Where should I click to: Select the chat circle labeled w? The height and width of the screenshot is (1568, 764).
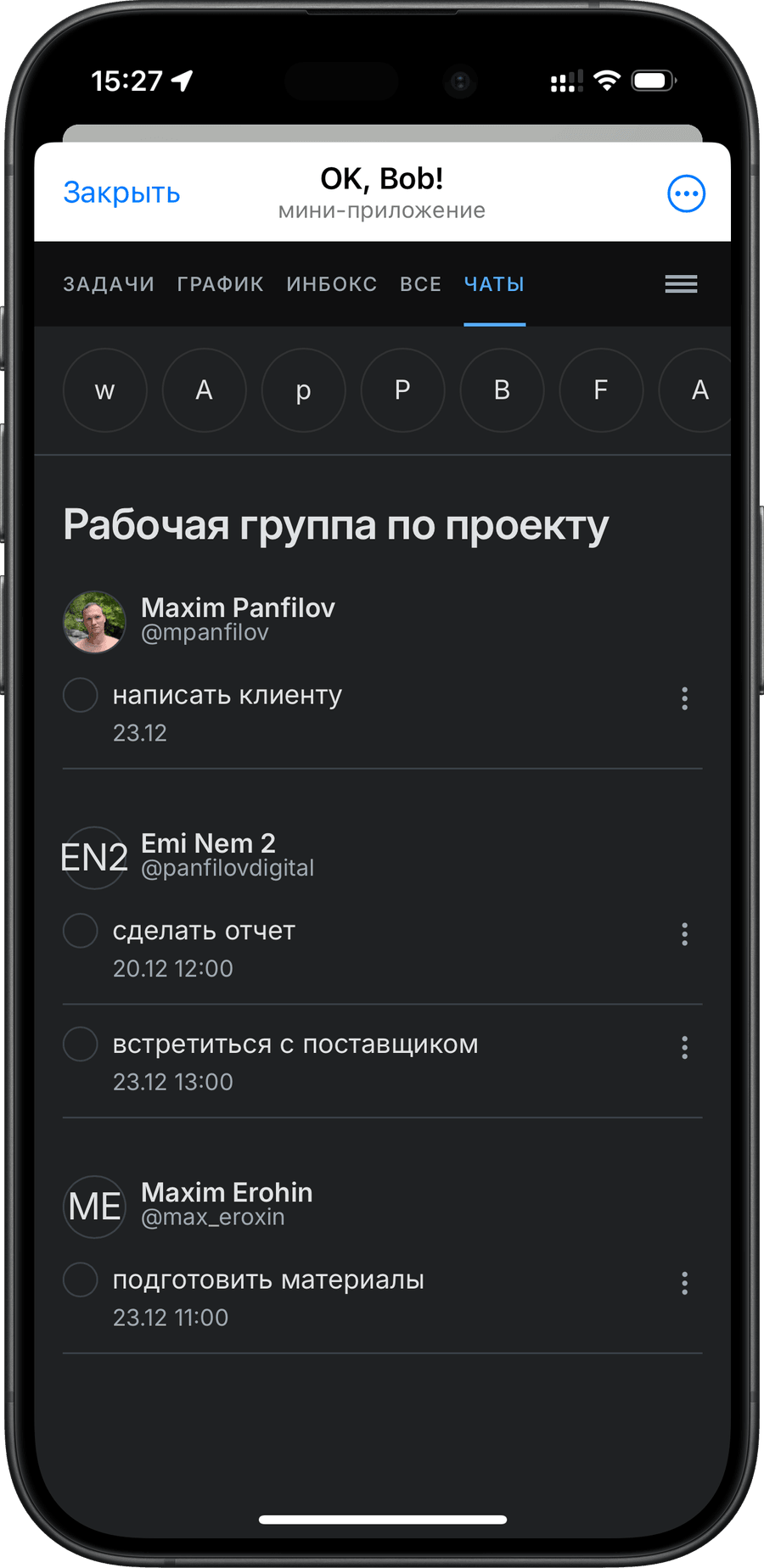click(x=104, y=390)
